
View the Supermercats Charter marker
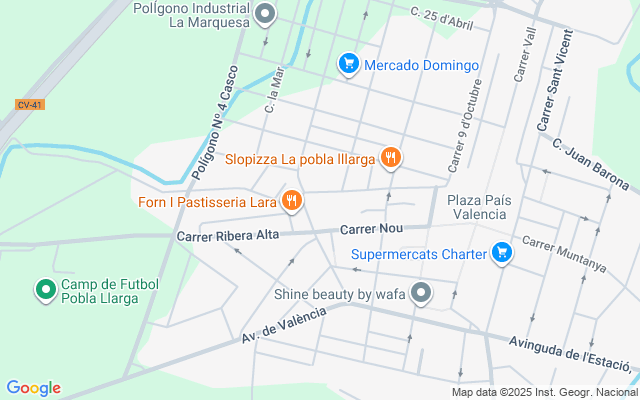click(x=503, y=253)
